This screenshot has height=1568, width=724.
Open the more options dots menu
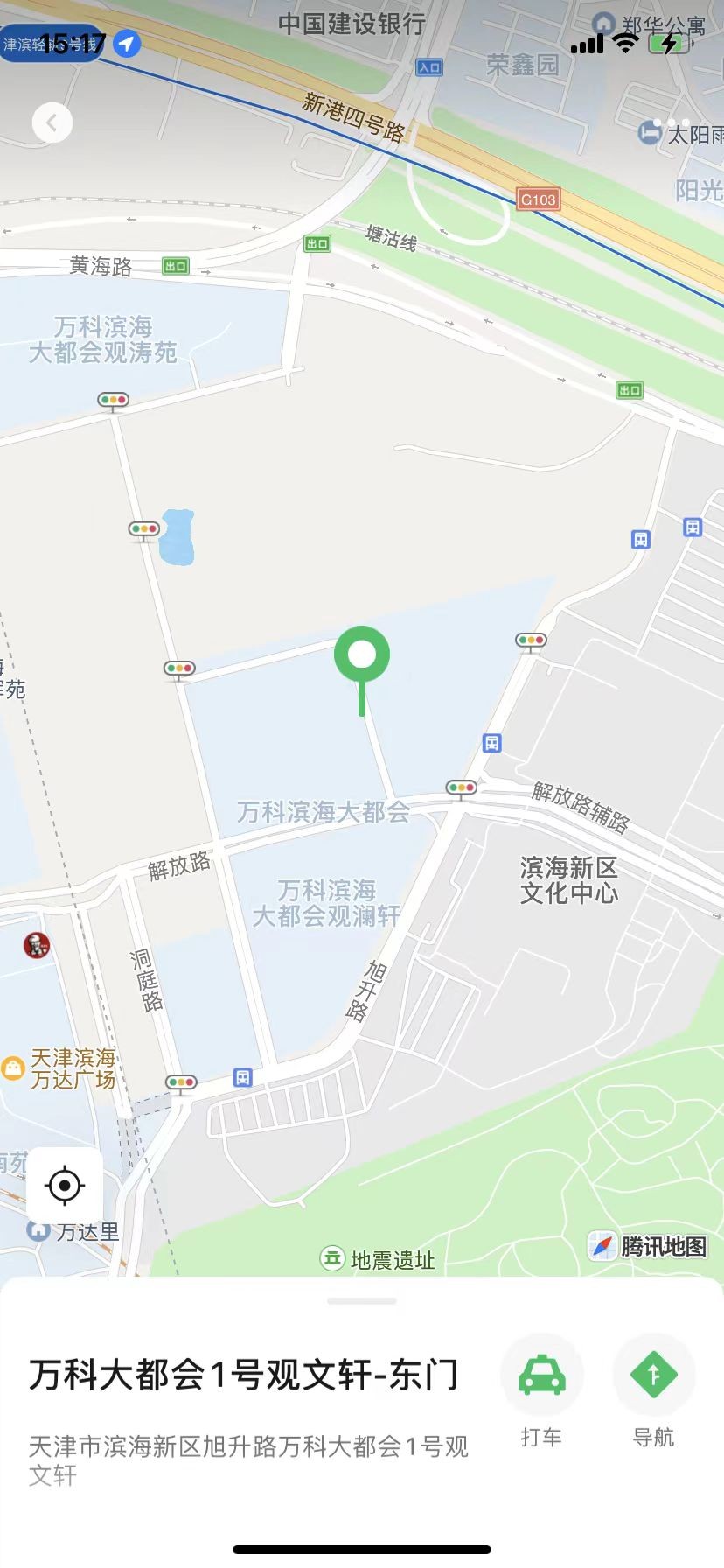click(x=672, y=123)
